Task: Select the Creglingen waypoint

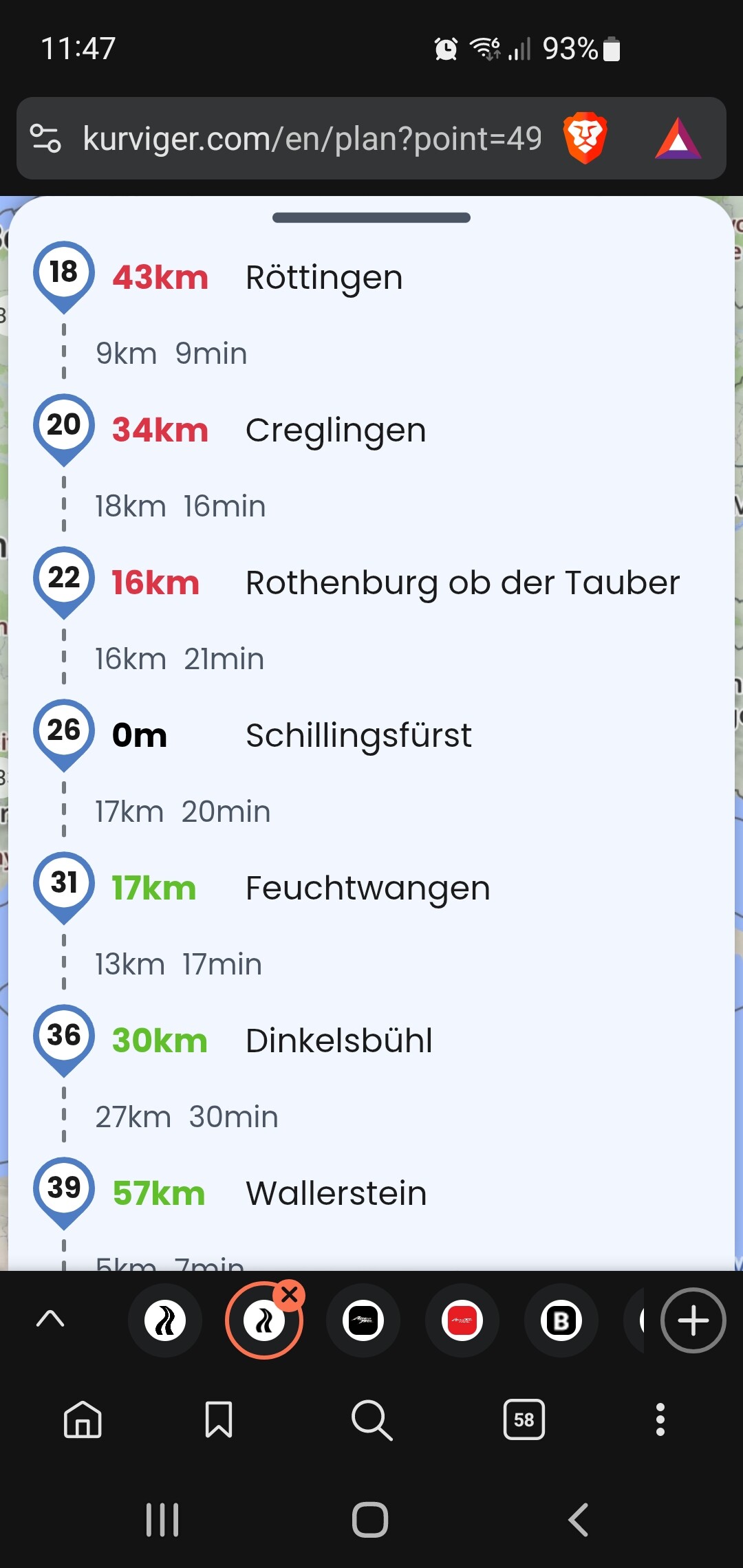Action: coord(335,430)
